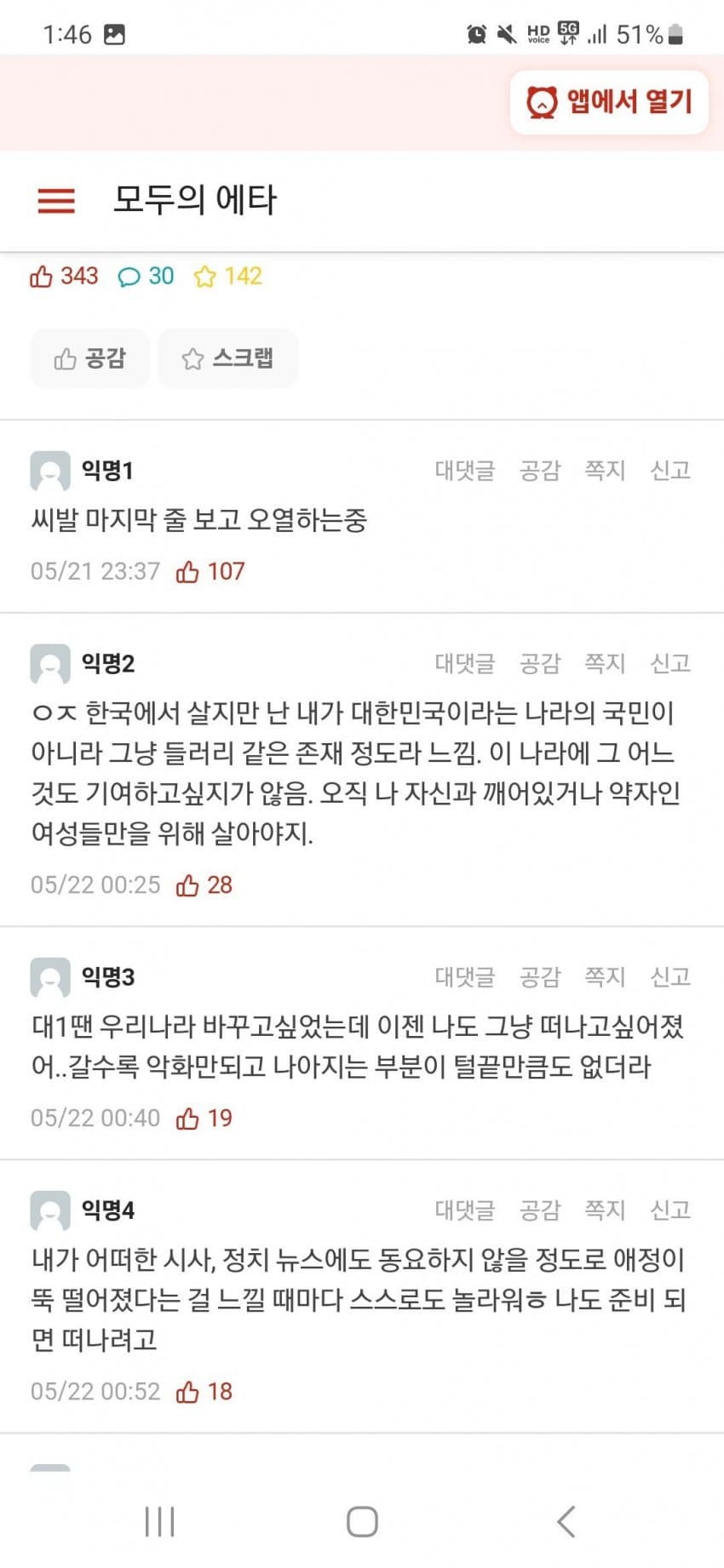Reply to 익명2 with 대댓글
The width and height of the screenshot is (724, 1568).
(x=464, y=663)
